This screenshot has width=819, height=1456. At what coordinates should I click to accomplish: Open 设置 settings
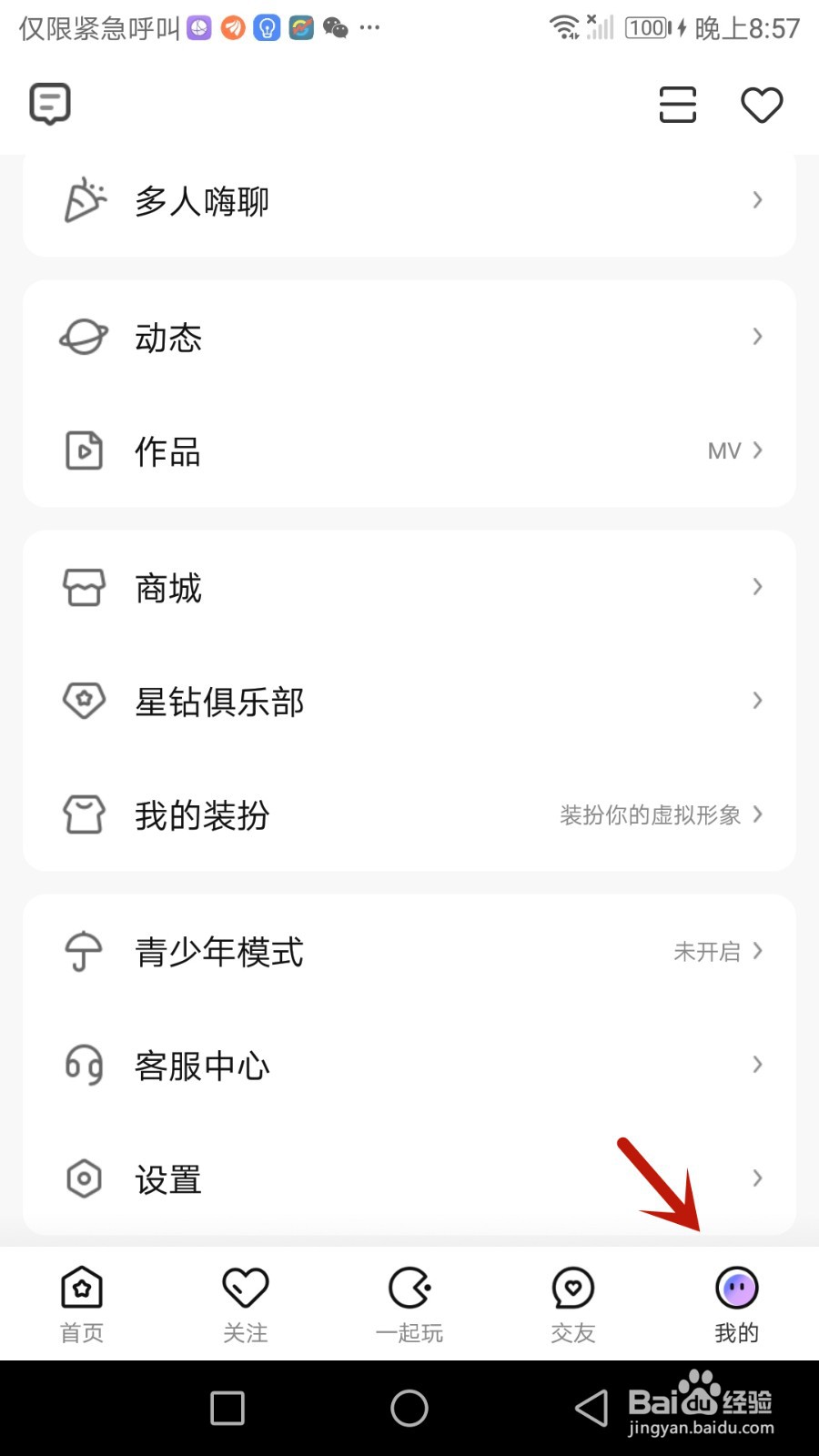coord(409,1179)
